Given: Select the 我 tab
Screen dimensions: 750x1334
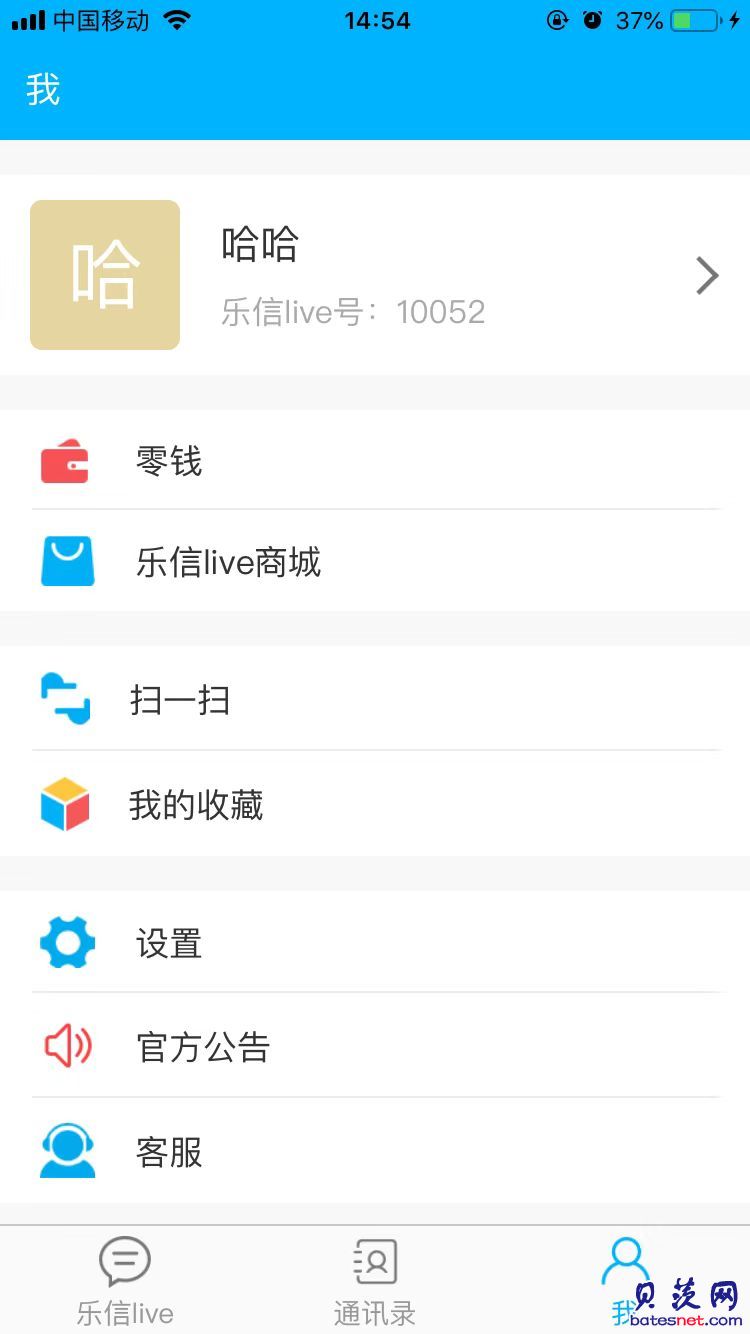Looking at the screenshot, I should pyautogui.click(x=625, y=1281).
